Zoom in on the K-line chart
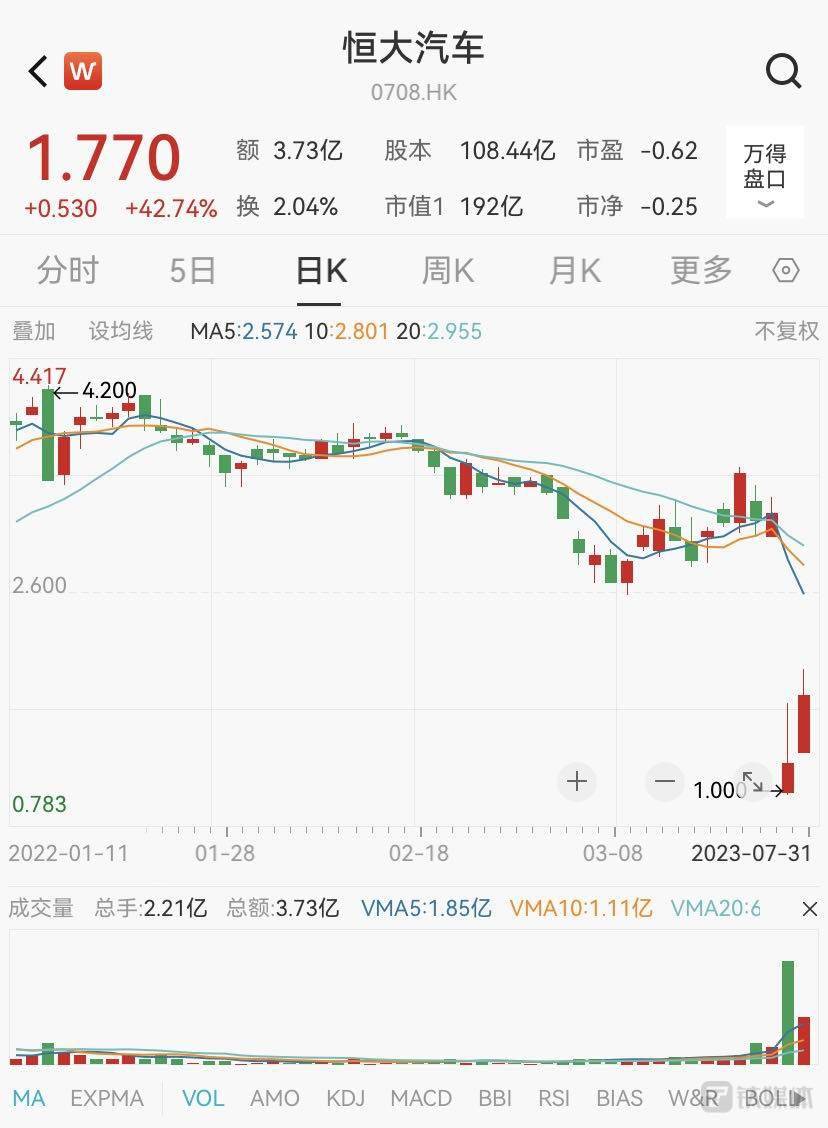 577,781
